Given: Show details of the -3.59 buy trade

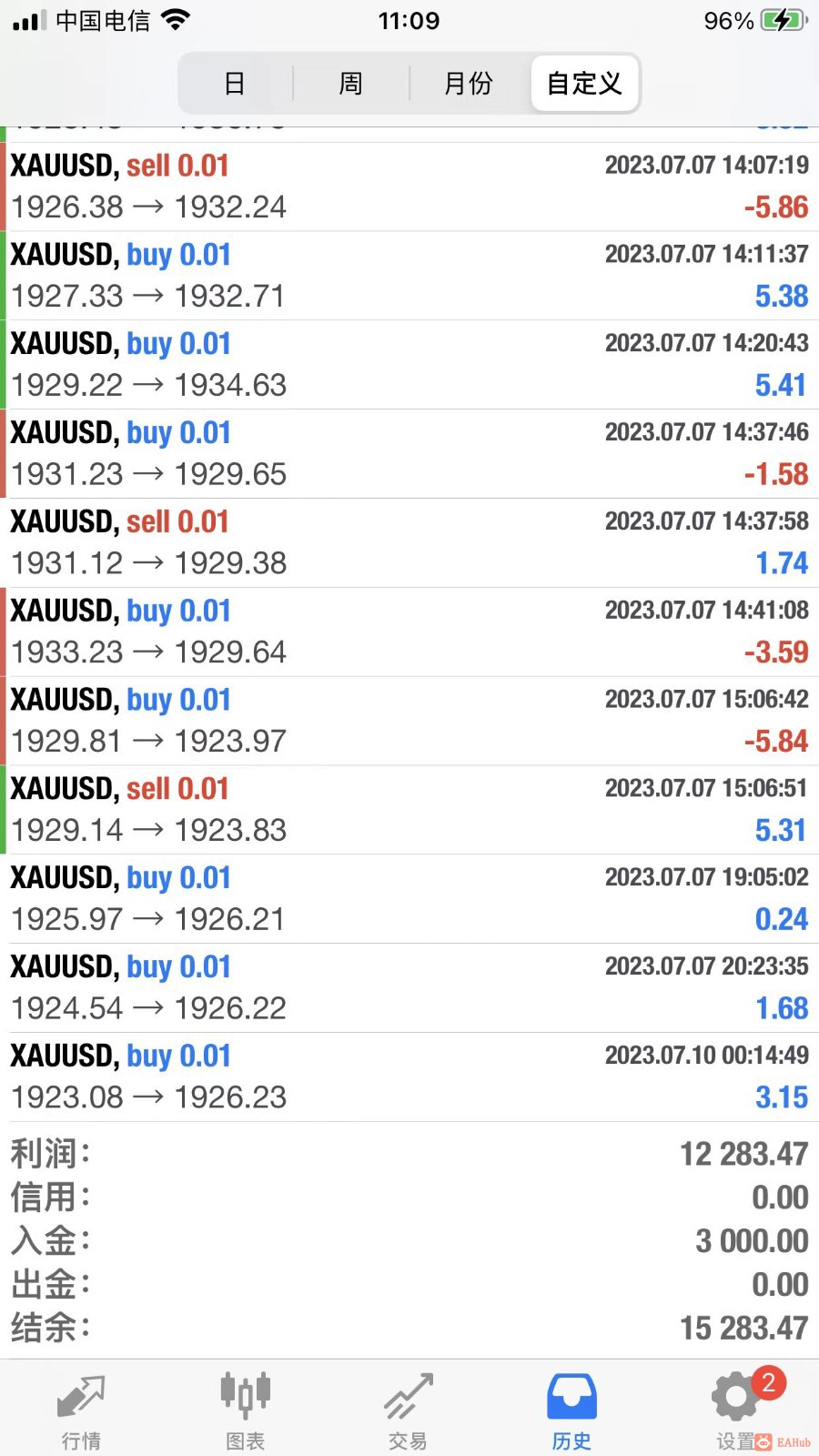Looking at the screenshot, I should (409, 632).
